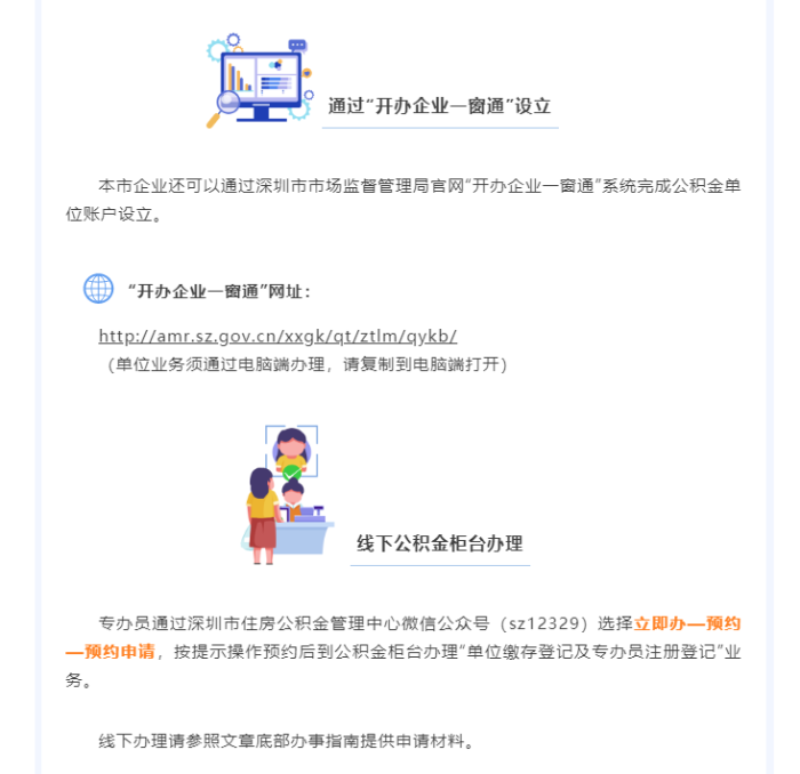Open the amr.sz.gov.cn 开办企业一窗通 URL link

[x=277, y=336]
